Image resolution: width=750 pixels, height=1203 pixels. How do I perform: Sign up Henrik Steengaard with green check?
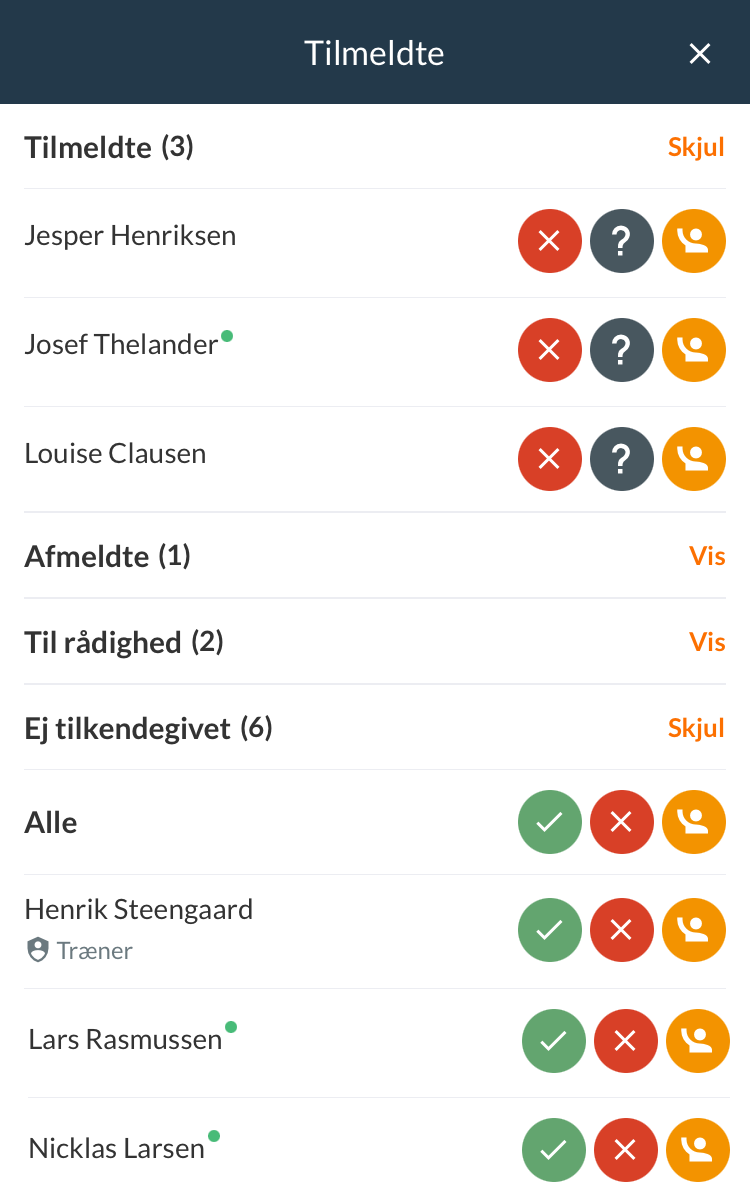(549, 930)
